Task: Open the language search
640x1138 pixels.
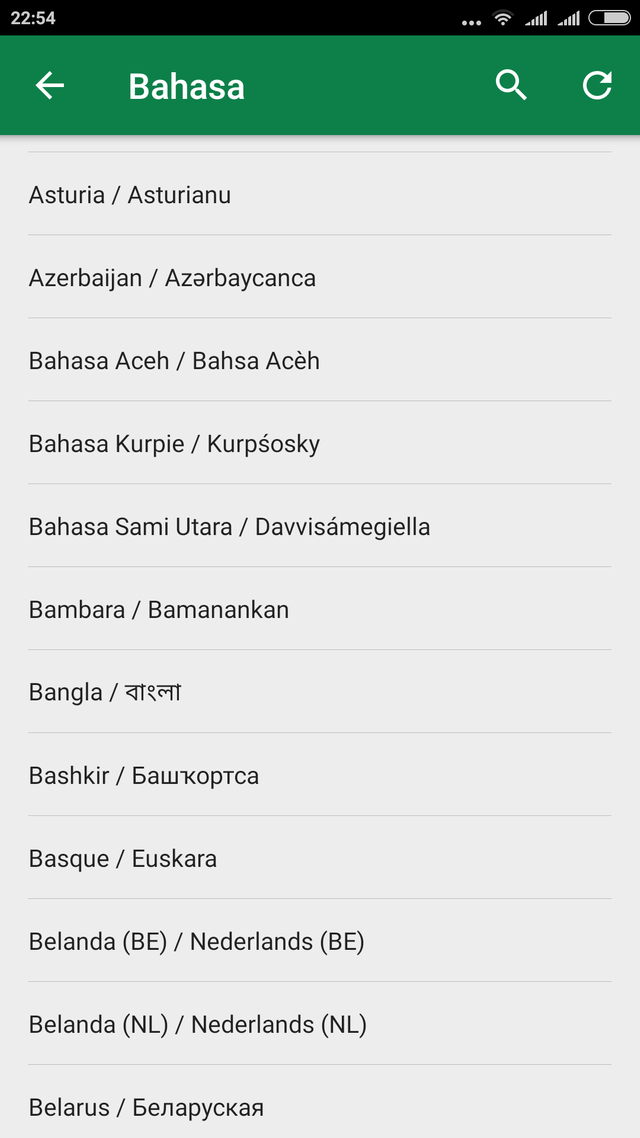Action: 511,86
